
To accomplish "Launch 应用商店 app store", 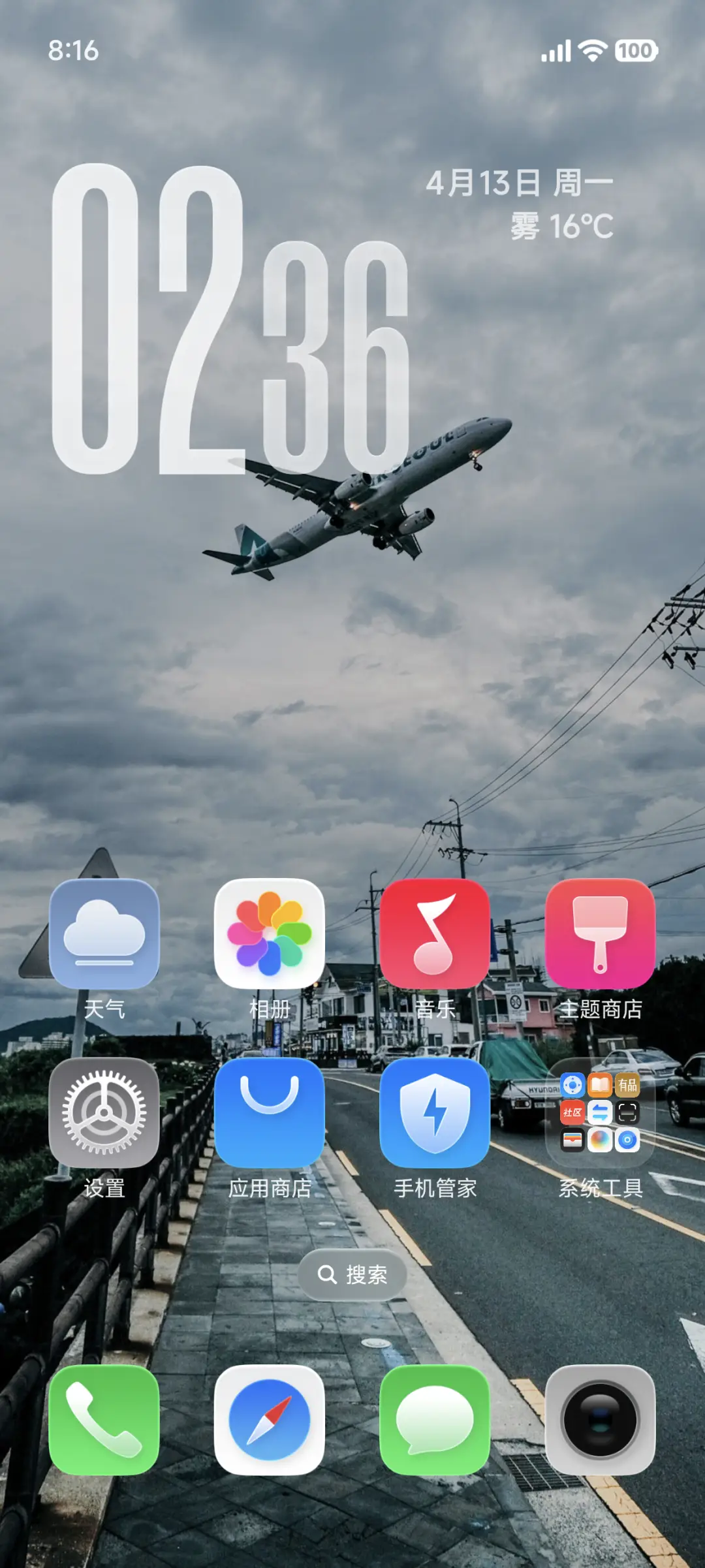I will coord(270,1112).
